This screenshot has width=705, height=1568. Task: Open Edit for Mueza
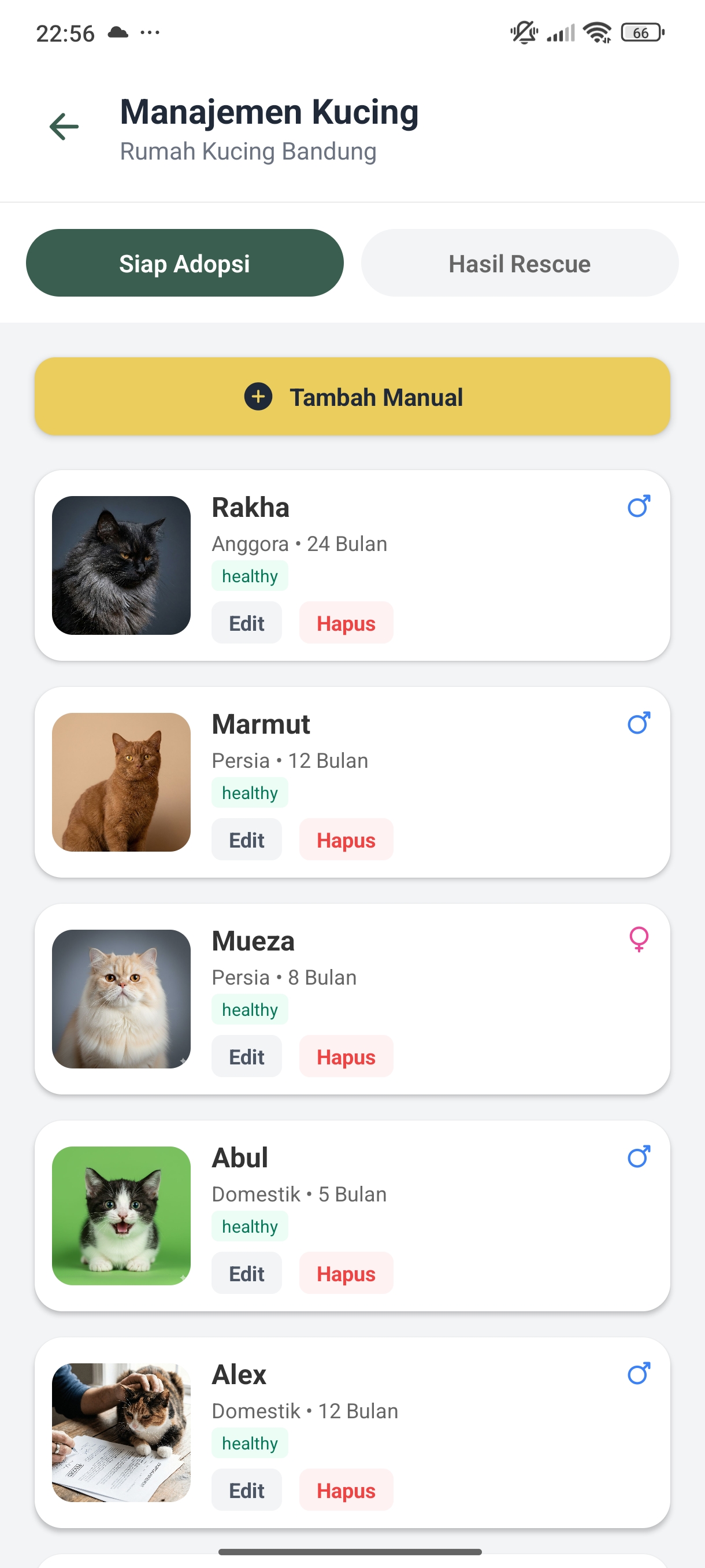(246, 1057)
